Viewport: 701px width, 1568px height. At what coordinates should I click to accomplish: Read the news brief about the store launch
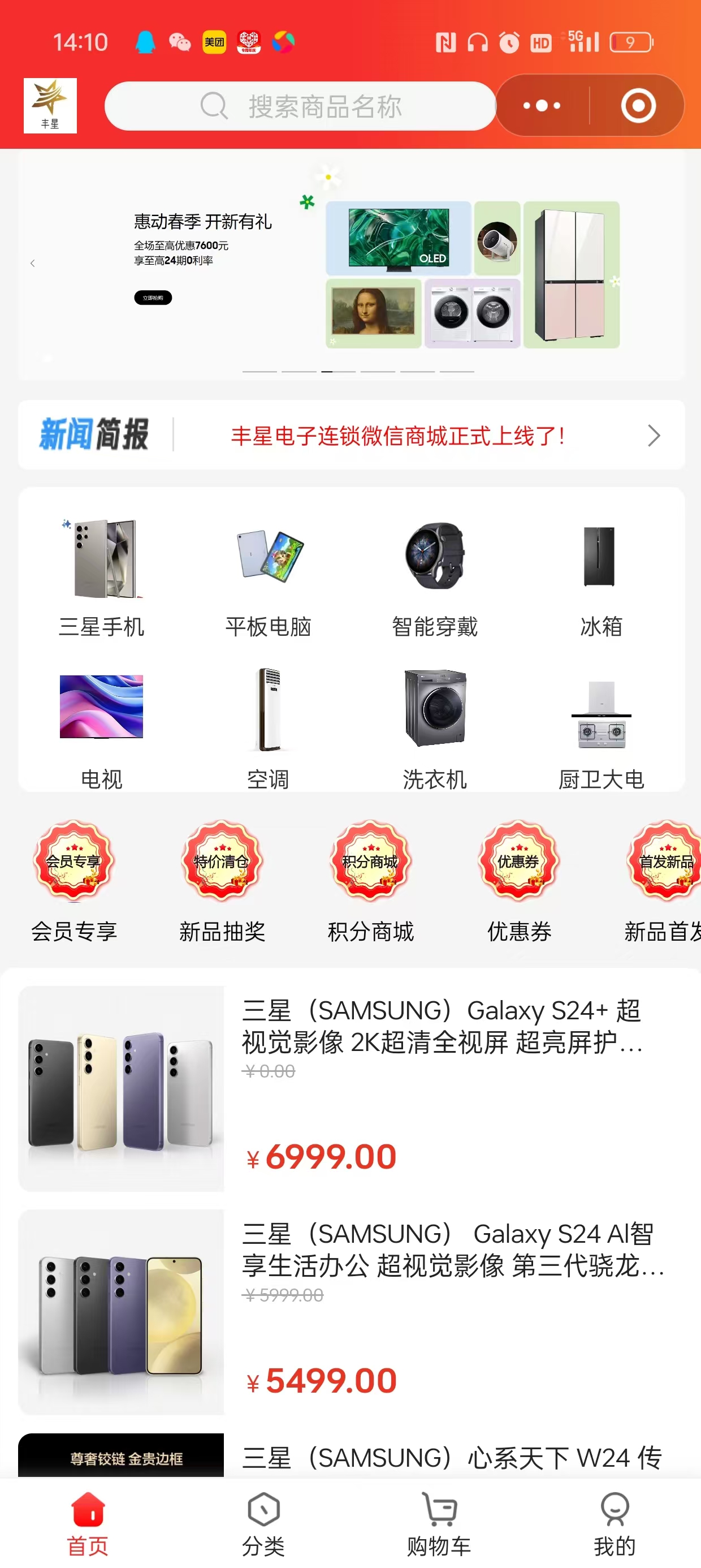[398, 436]
